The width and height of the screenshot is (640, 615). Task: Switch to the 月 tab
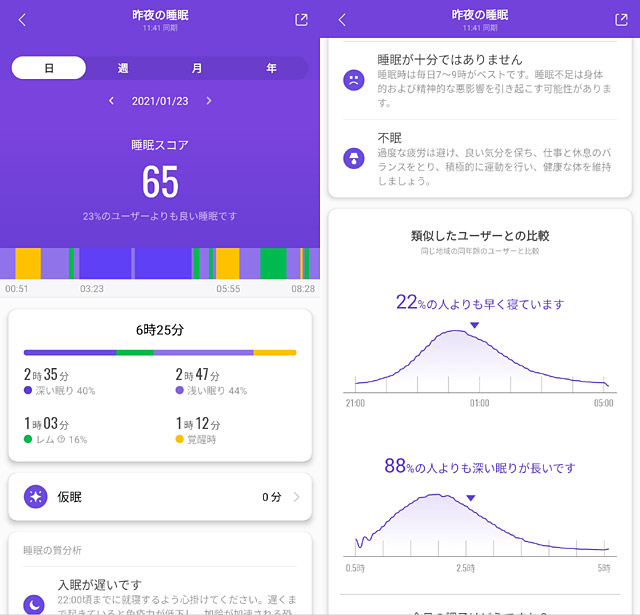point(197,68)
